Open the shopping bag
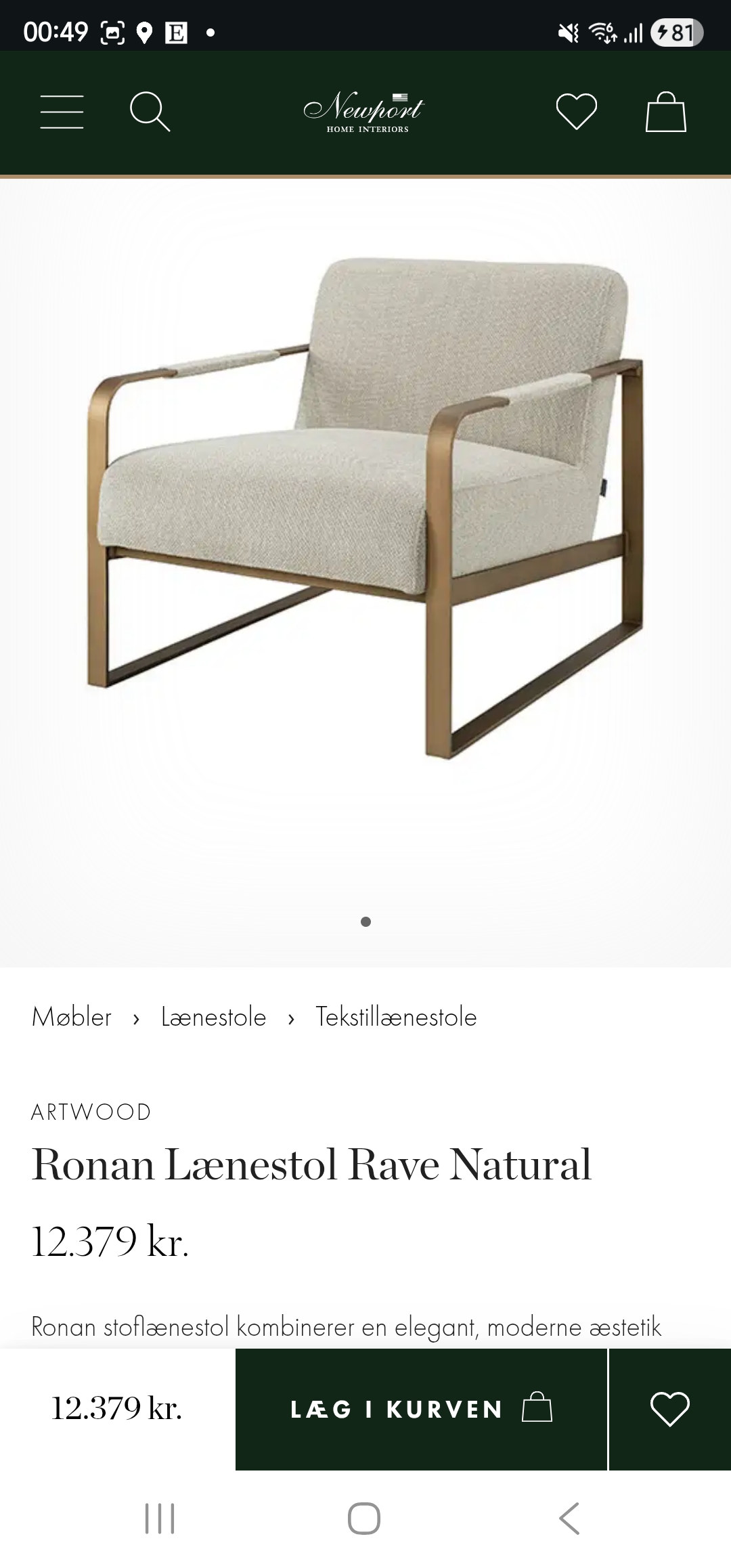The image size is (731, 1568). pyautogui.click(x=666, y=112)
